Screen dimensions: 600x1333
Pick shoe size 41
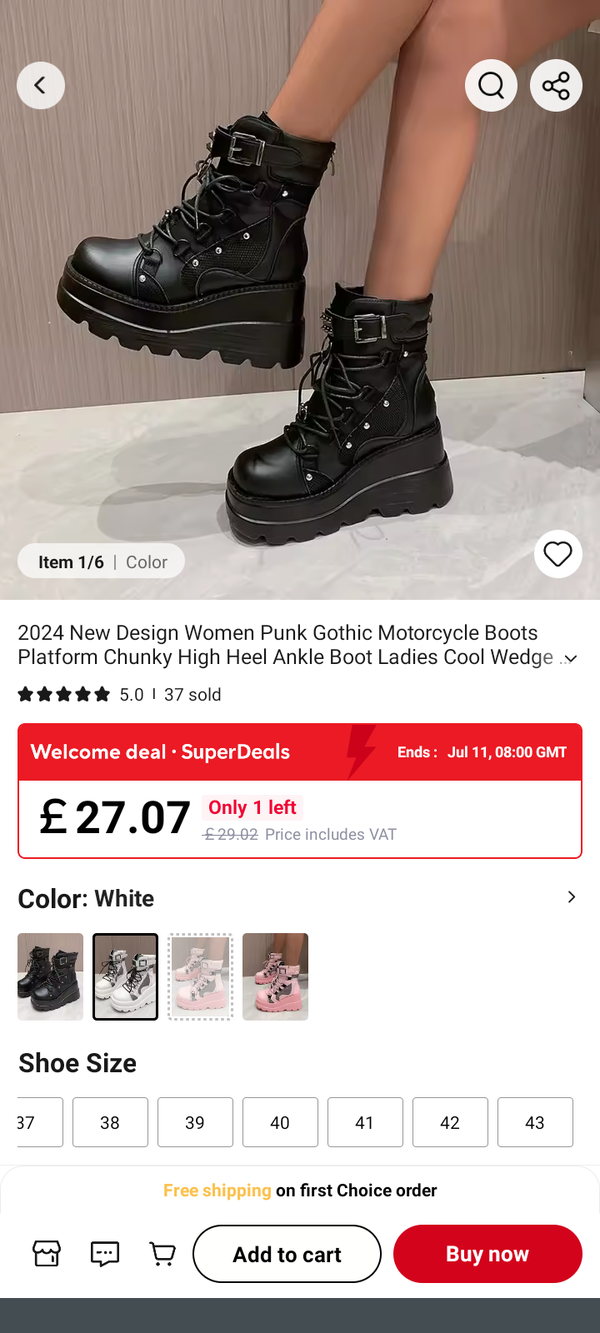point(365,1122)
